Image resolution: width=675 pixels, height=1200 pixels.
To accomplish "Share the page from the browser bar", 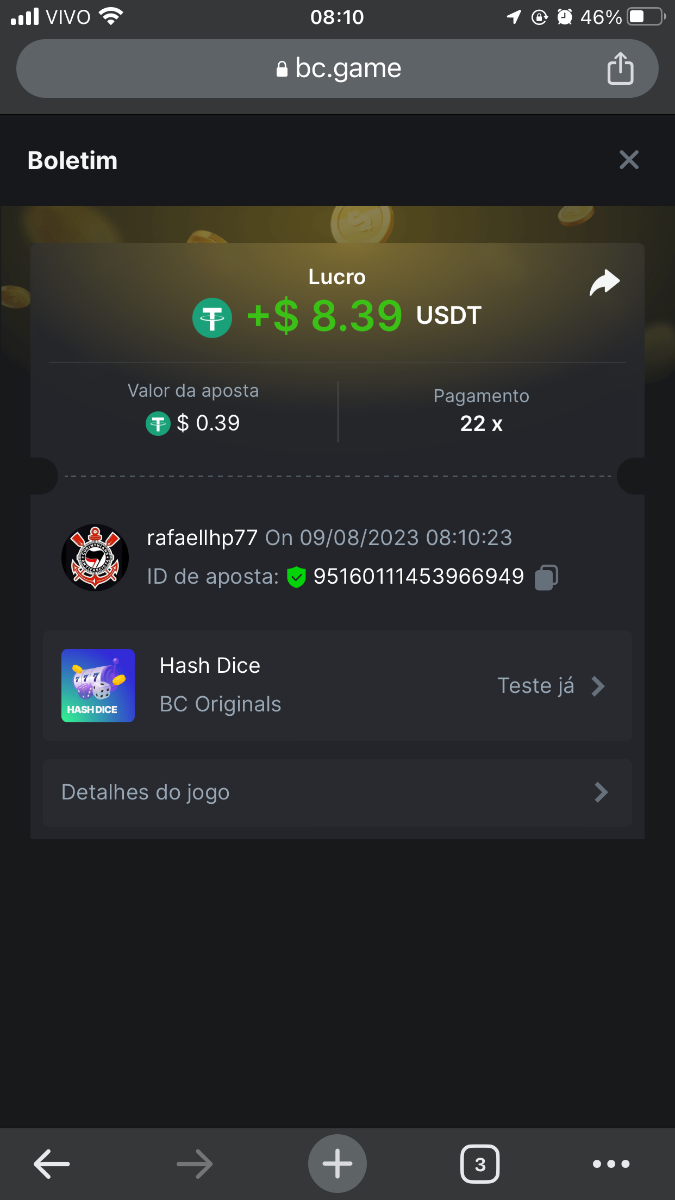I will pos(620,68).
